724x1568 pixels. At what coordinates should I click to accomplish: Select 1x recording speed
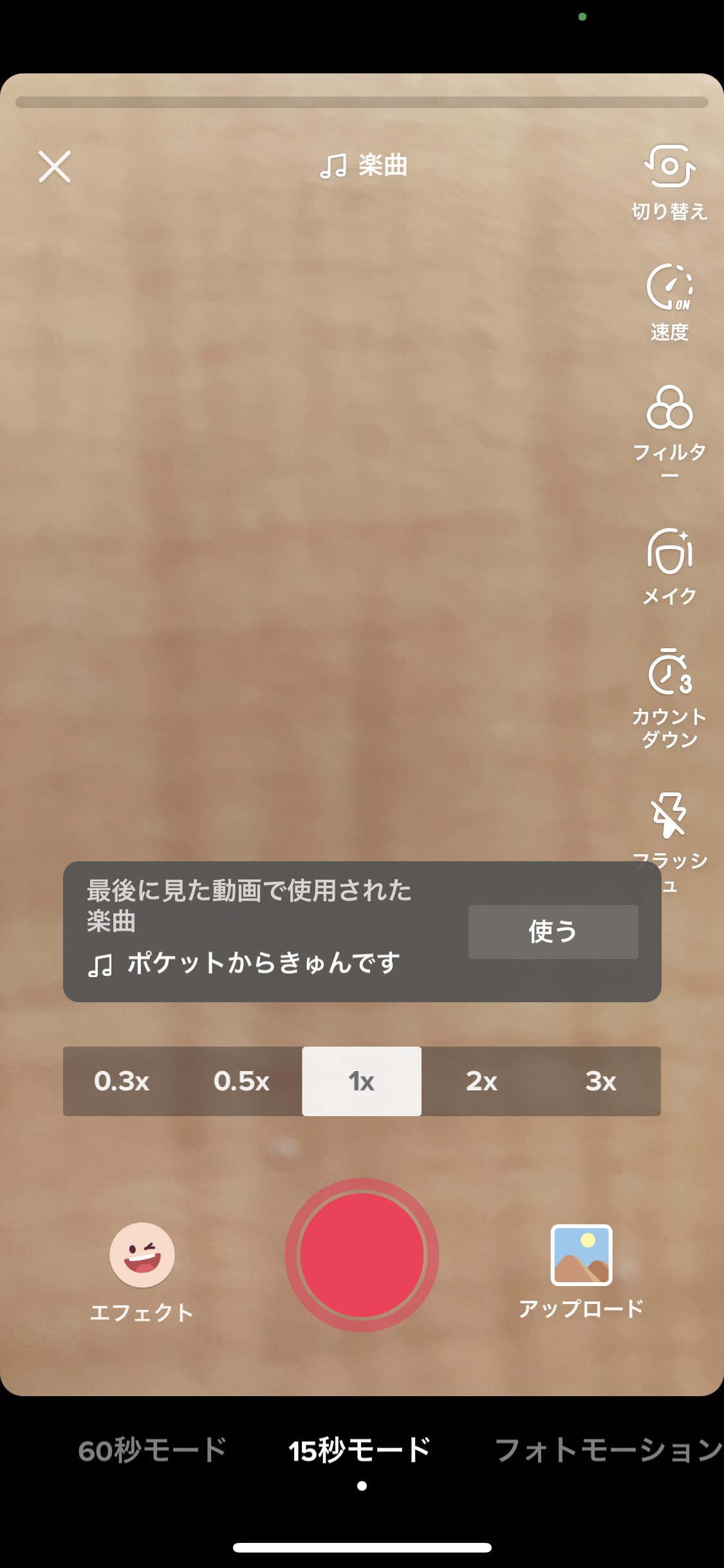(362, 1081)
